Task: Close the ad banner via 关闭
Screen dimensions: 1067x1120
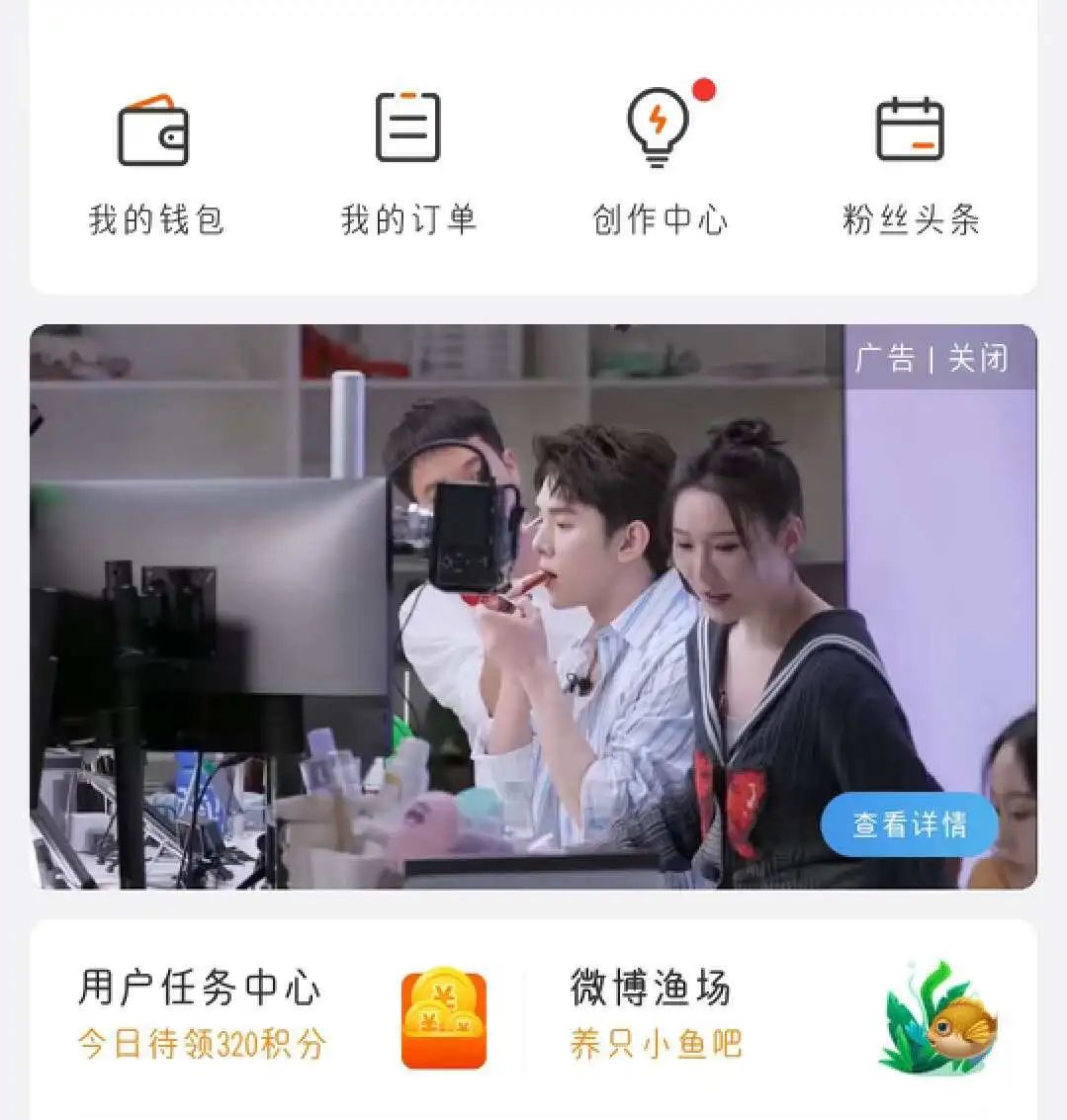Action: pos(978,359)
